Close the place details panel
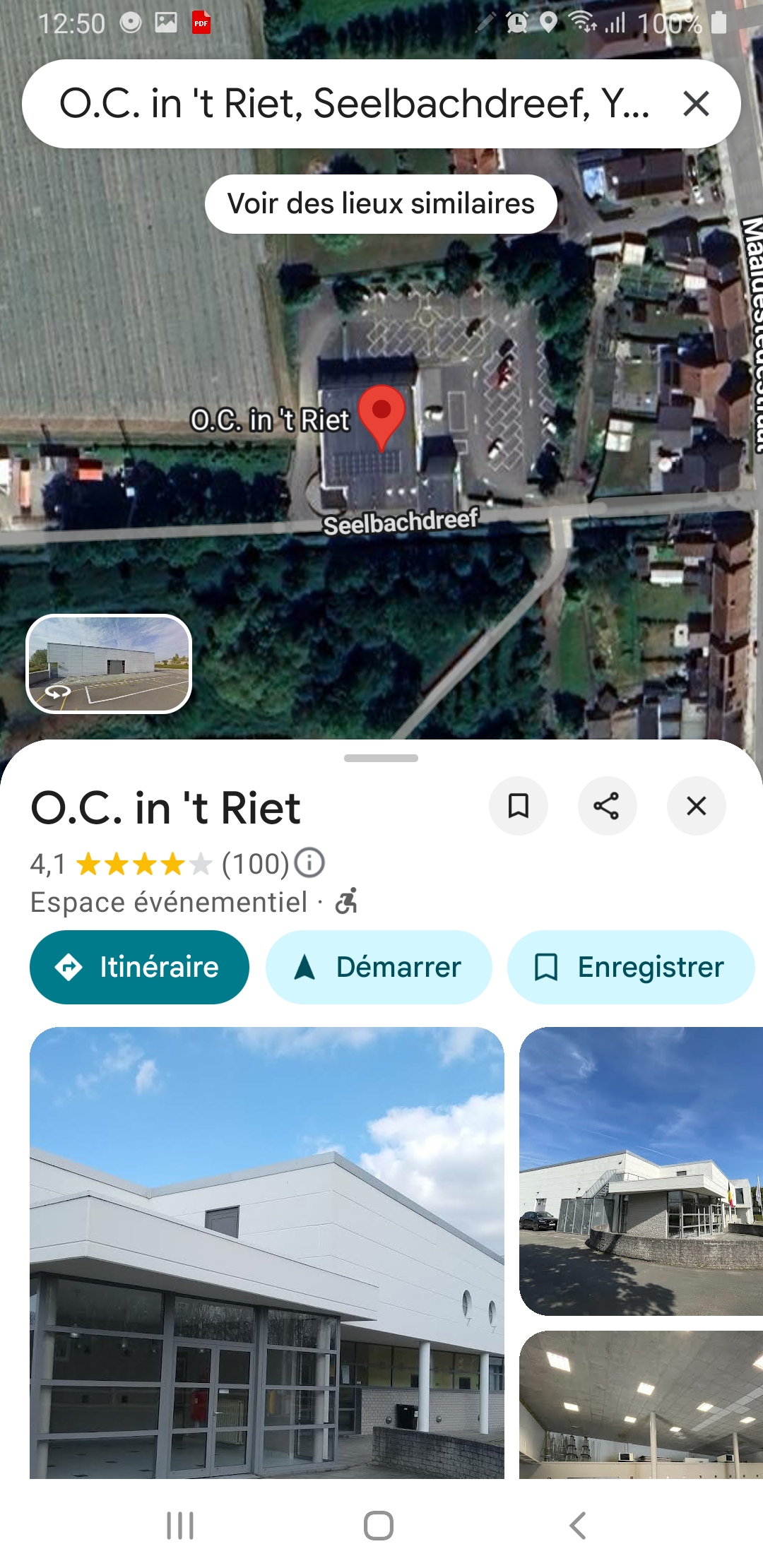 click(696, 806)
